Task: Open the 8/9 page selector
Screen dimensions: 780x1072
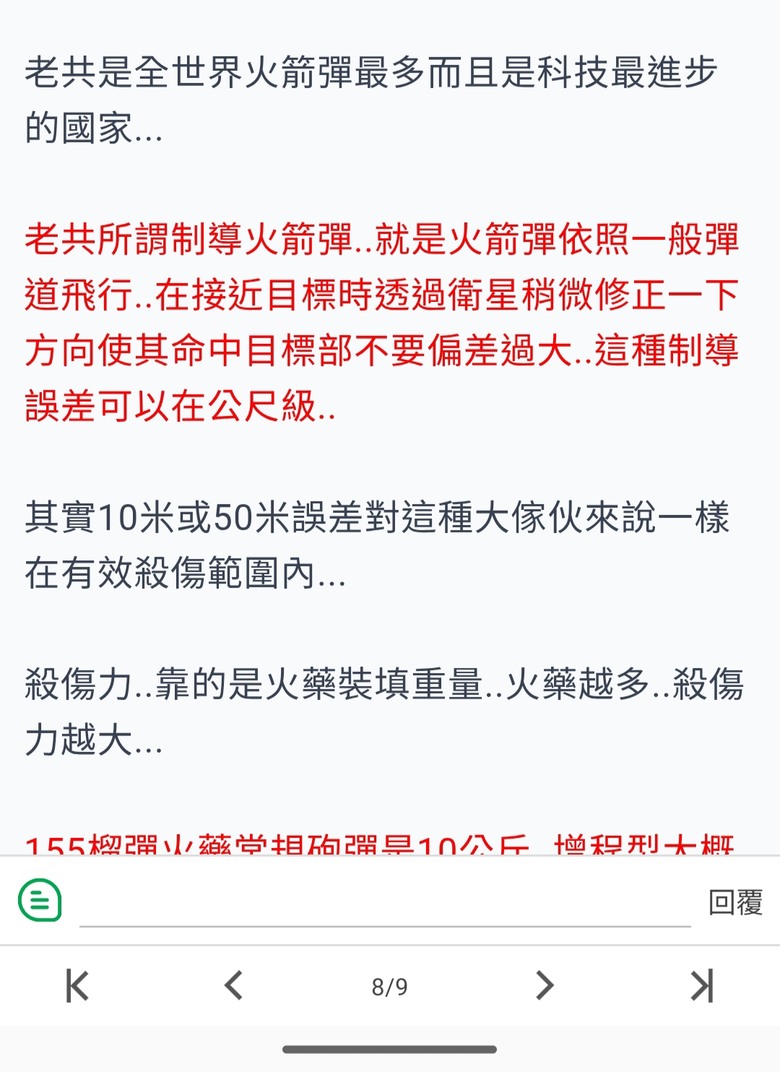Action: tap(390, 987)
